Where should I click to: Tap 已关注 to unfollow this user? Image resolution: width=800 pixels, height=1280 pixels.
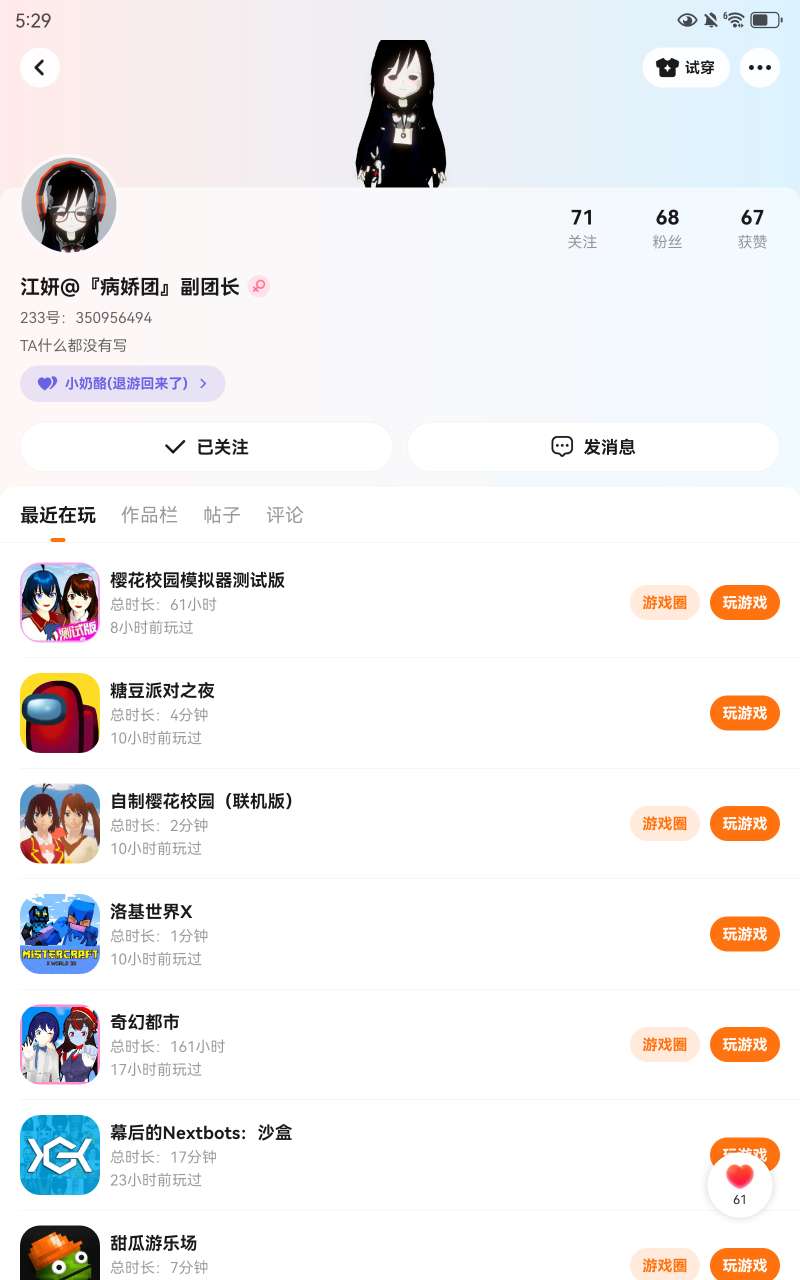tap(206, 447)
